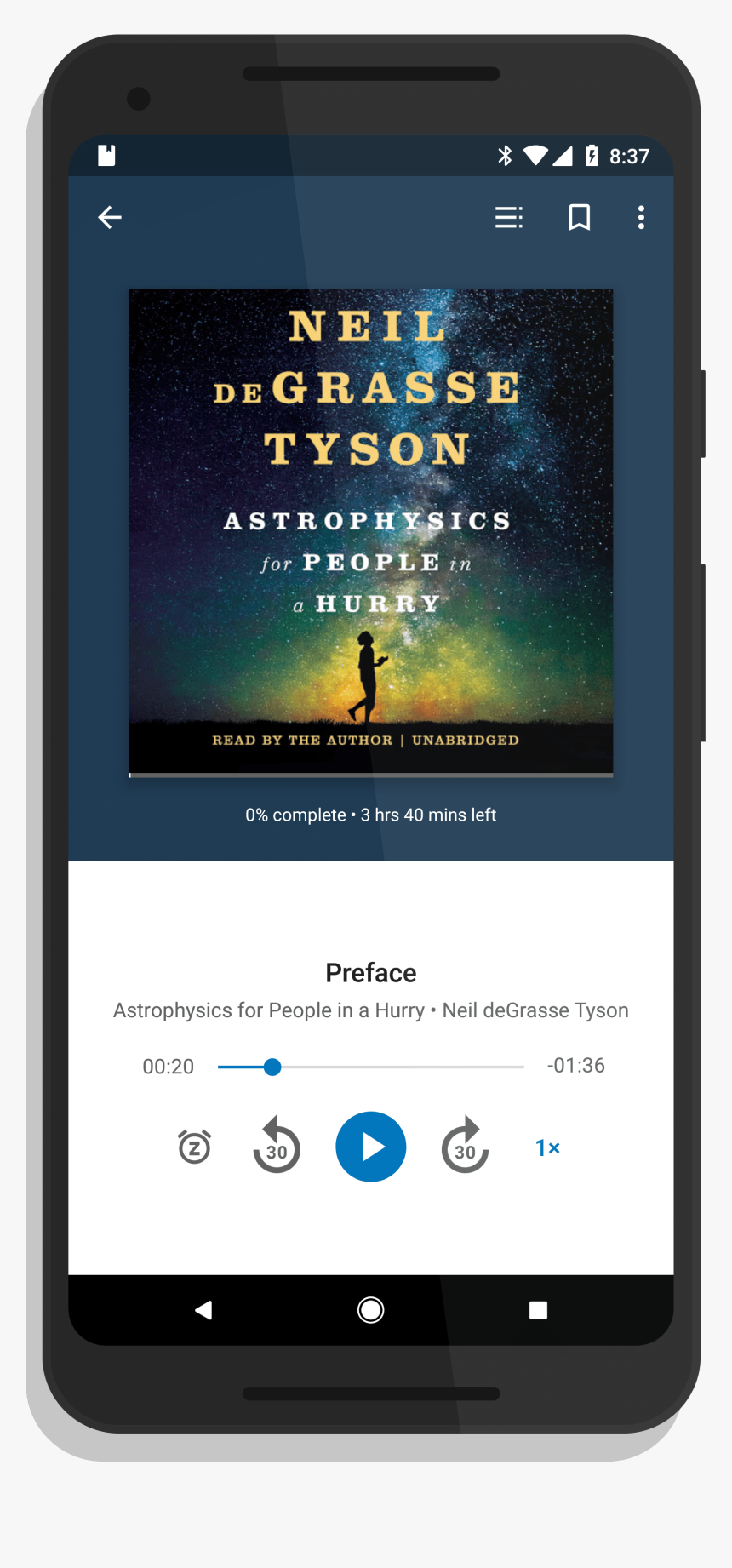Viewport: 732px width, 1568px height.
Task: Change the 1× playback speed
Action: pos(547,1147)
